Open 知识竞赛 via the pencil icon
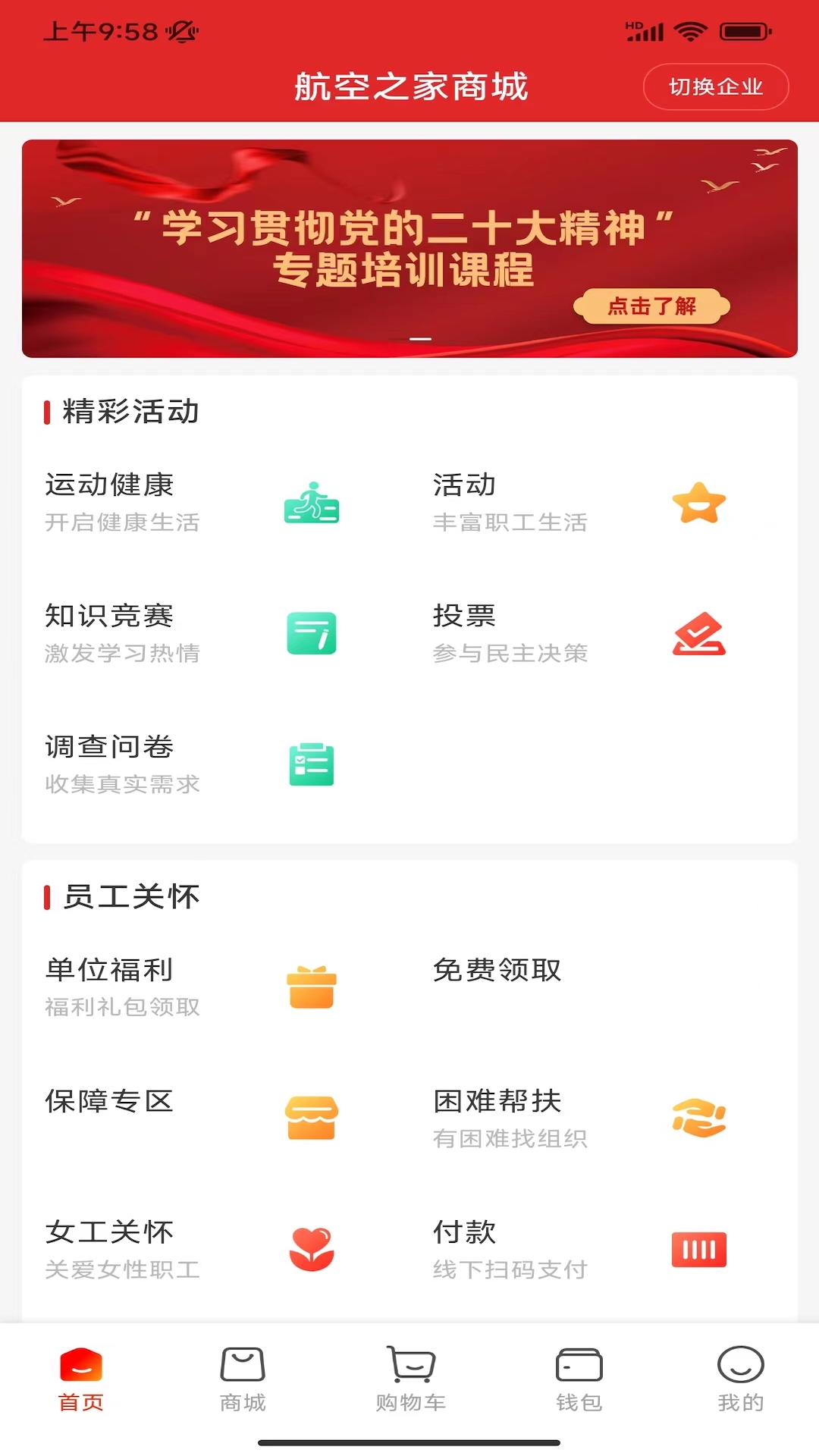This screenshot has width=819, height=1456. 311,634
